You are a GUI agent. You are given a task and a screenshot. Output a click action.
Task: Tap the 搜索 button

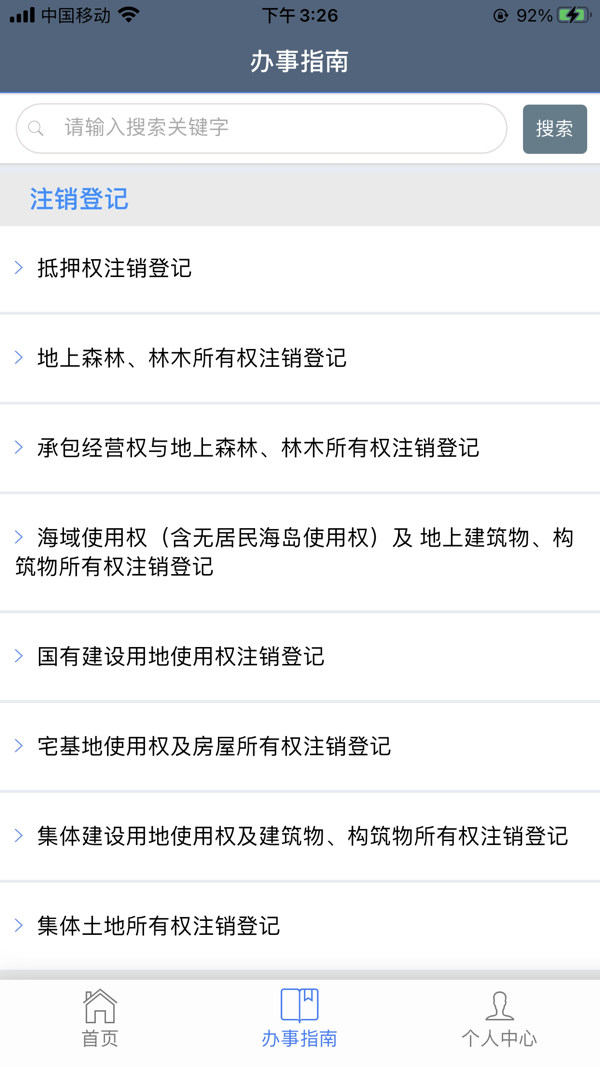tap(554, 129)
